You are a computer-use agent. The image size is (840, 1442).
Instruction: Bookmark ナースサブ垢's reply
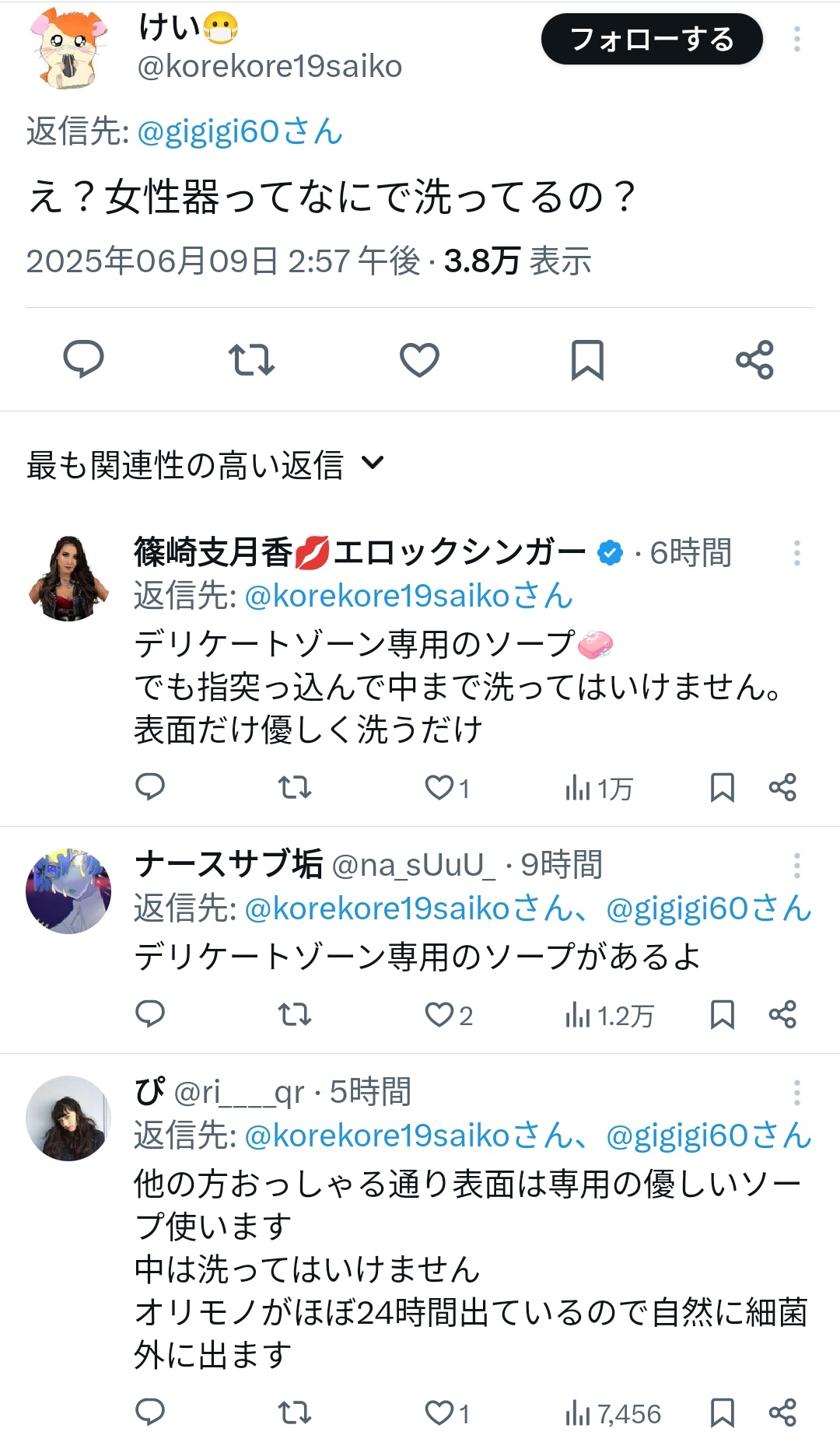click(x=722, y=1014)
